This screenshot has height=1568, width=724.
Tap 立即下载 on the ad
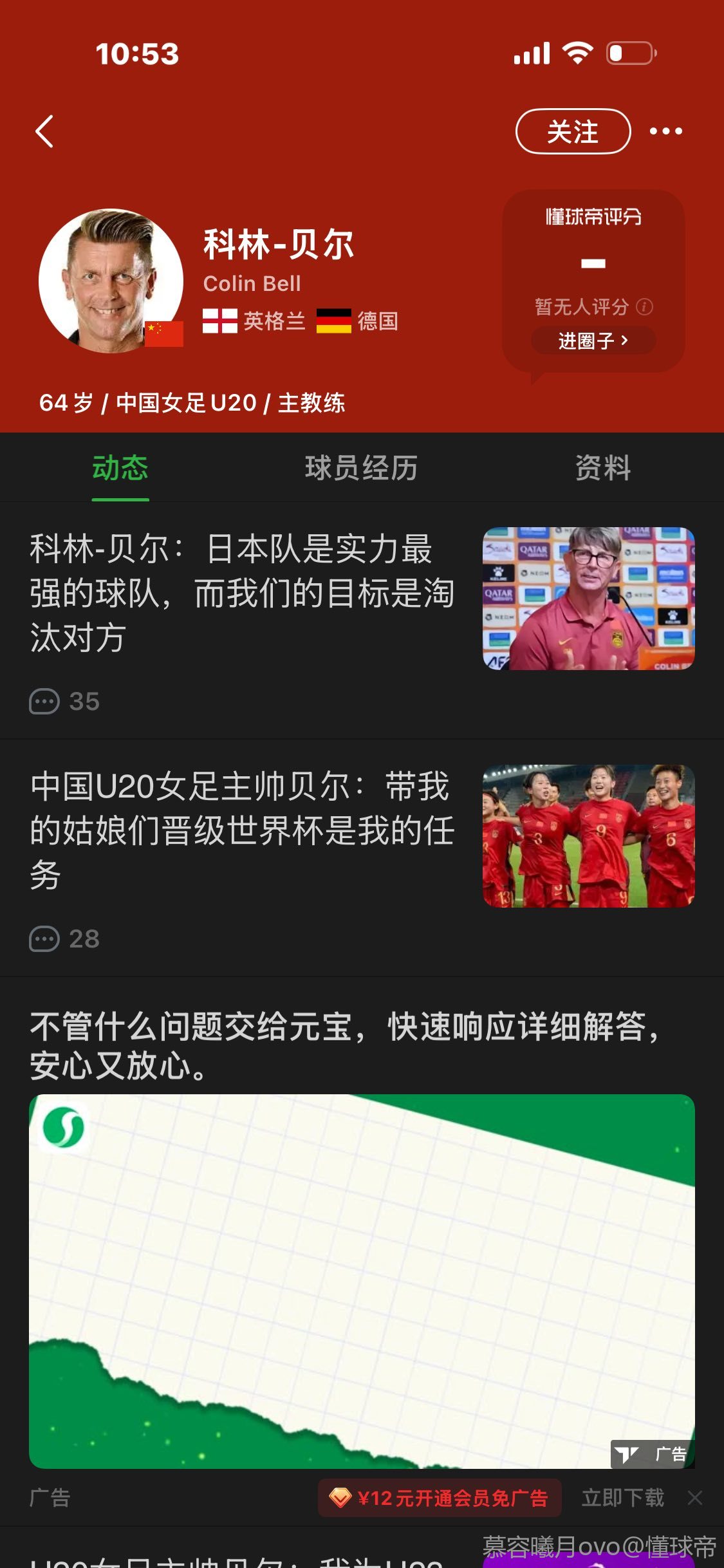pyautogui.click(x=622, y=1498)
